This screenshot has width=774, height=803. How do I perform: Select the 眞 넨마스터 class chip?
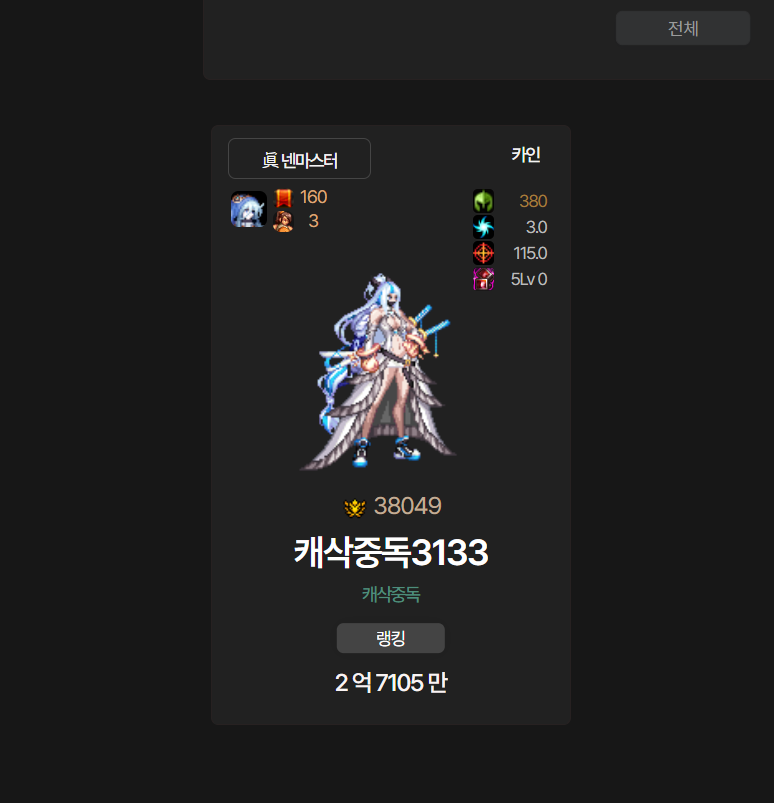pos(299,159)
